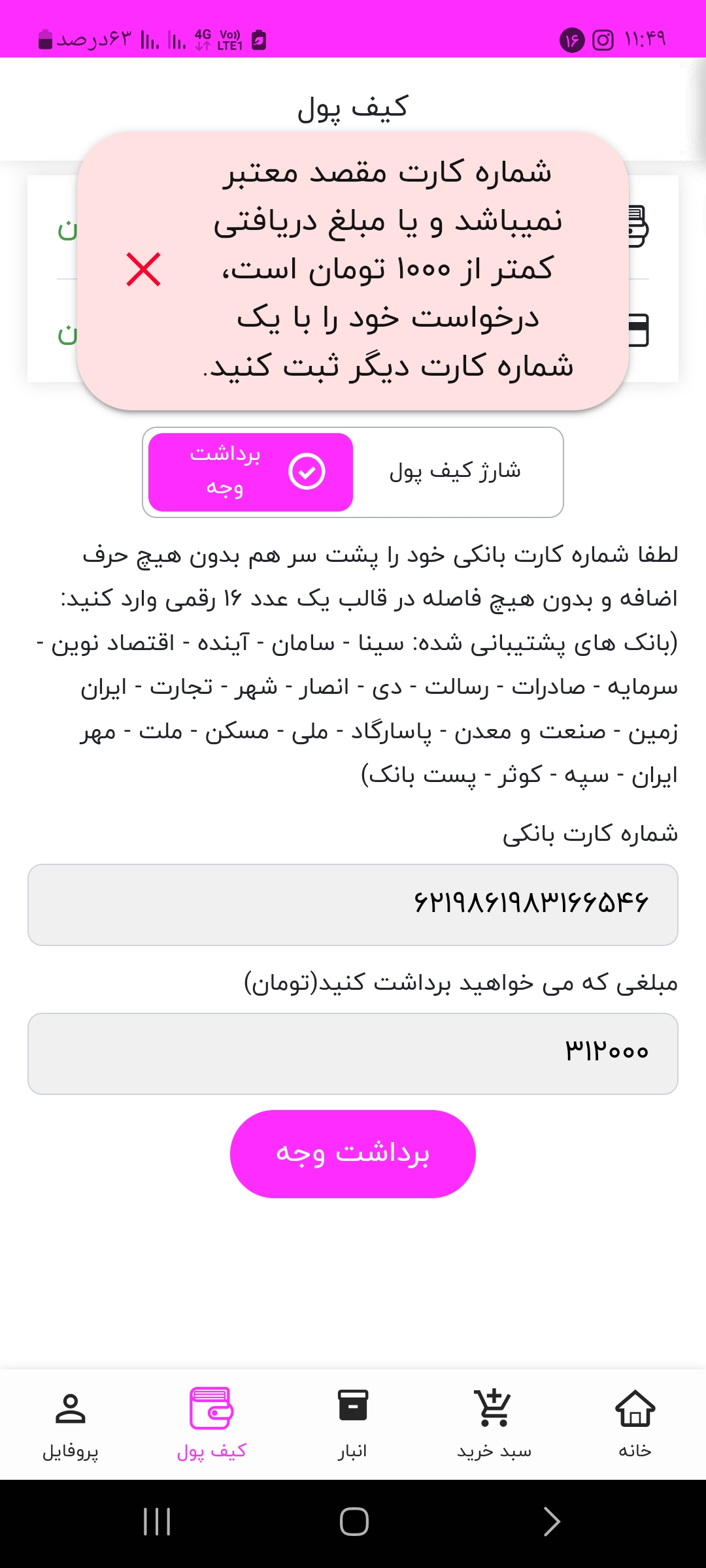Screen dimensions: 706x1568
Task: Tap the system home button
Action: 354,1522
